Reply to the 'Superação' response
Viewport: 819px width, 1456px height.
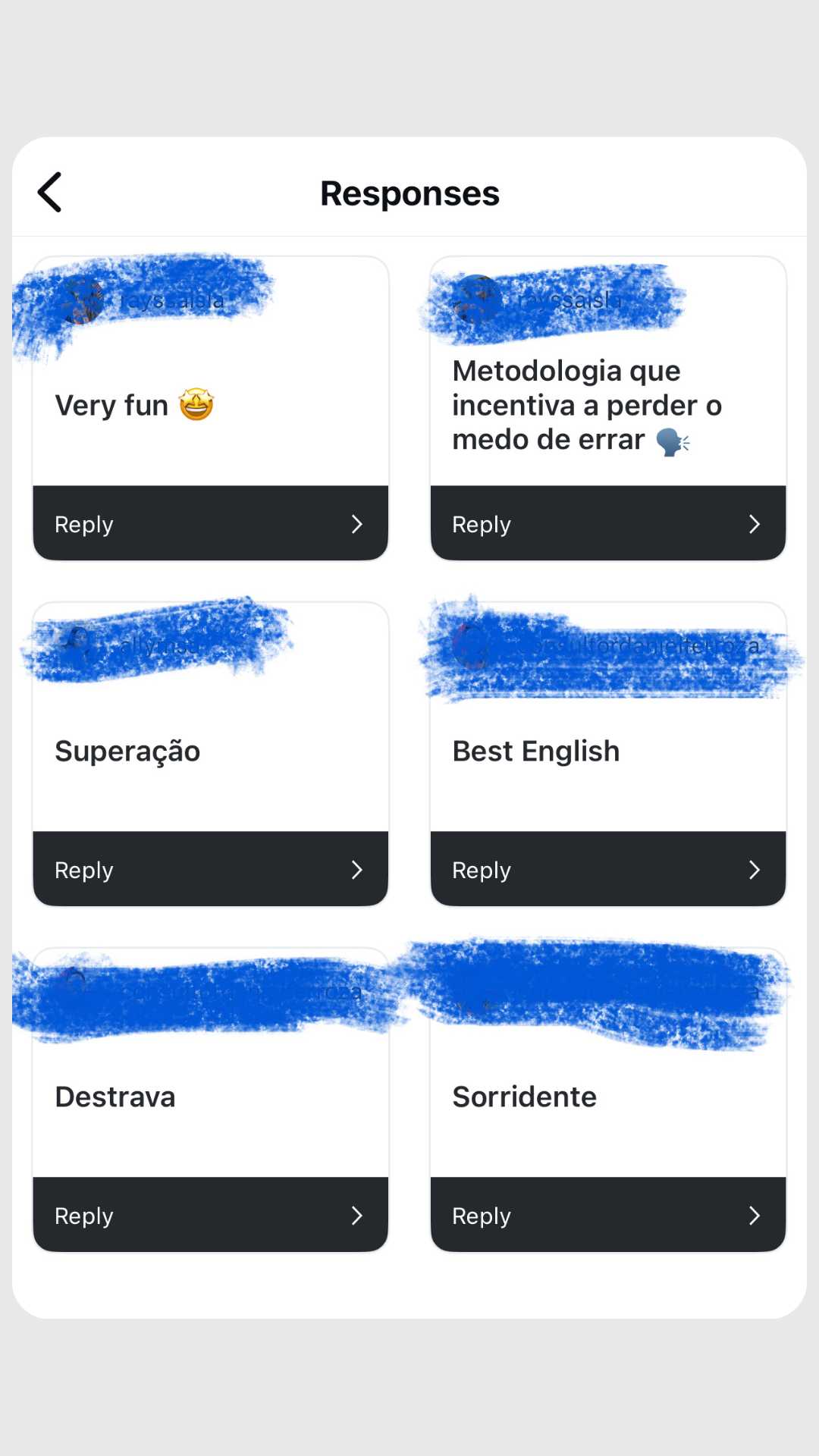(210, 870)
